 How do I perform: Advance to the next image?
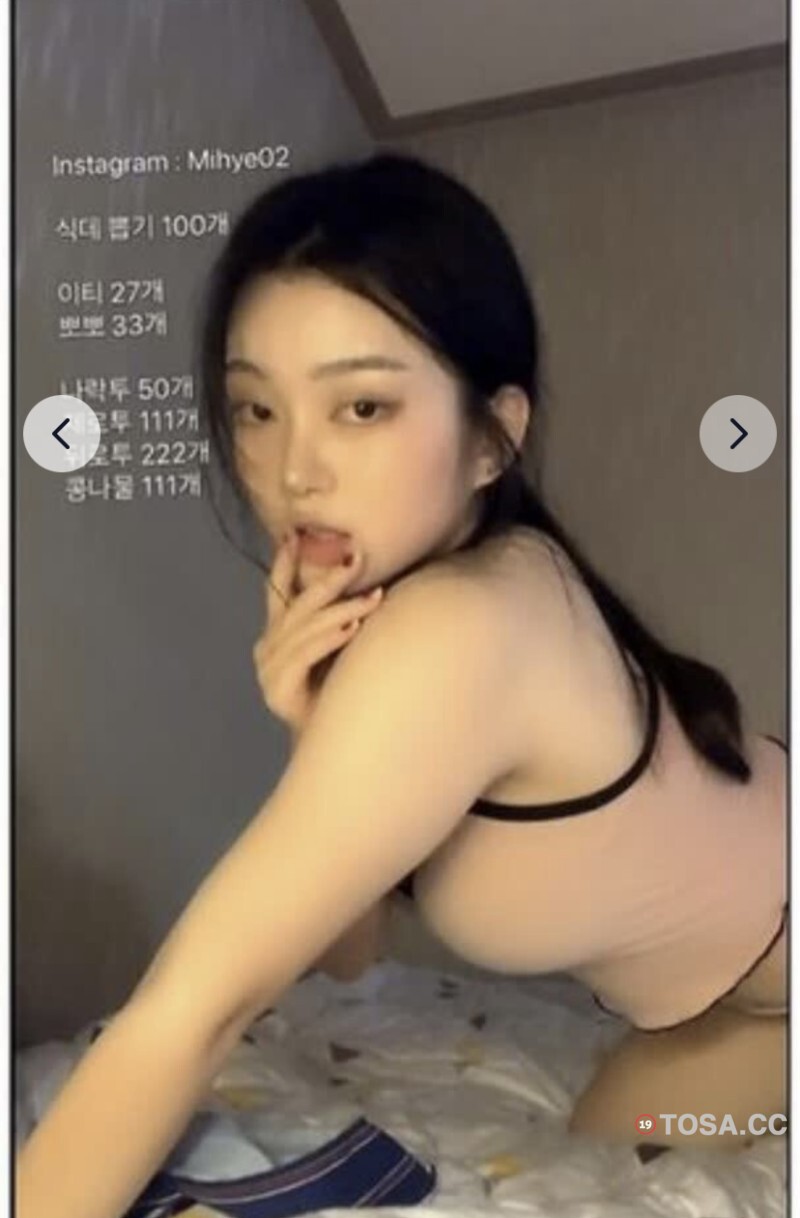(x=737, y=433)
